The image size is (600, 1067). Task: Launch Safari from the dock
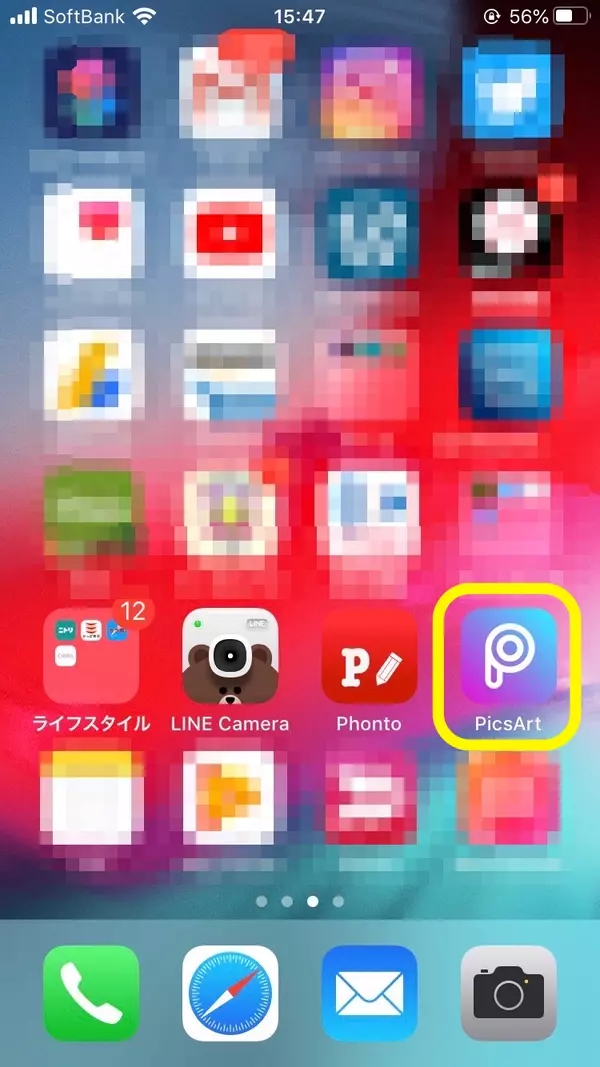click(x=230, y=993)
